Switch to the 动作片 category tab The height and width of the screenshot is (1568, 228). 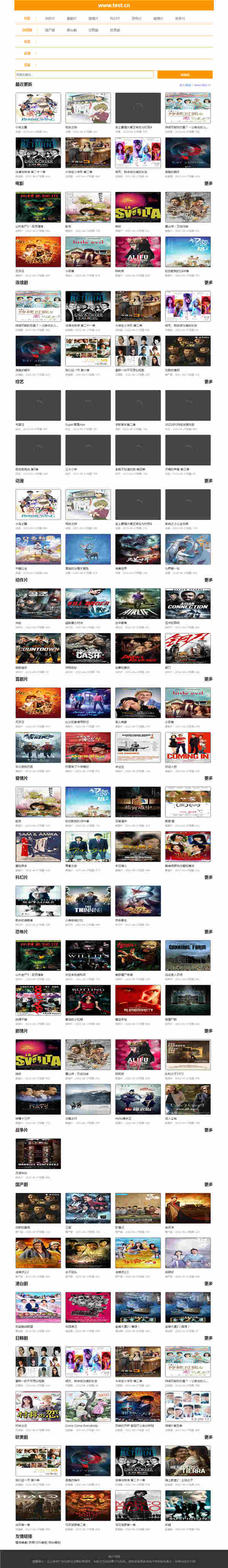pyautogui.click(x=50, y=19)
